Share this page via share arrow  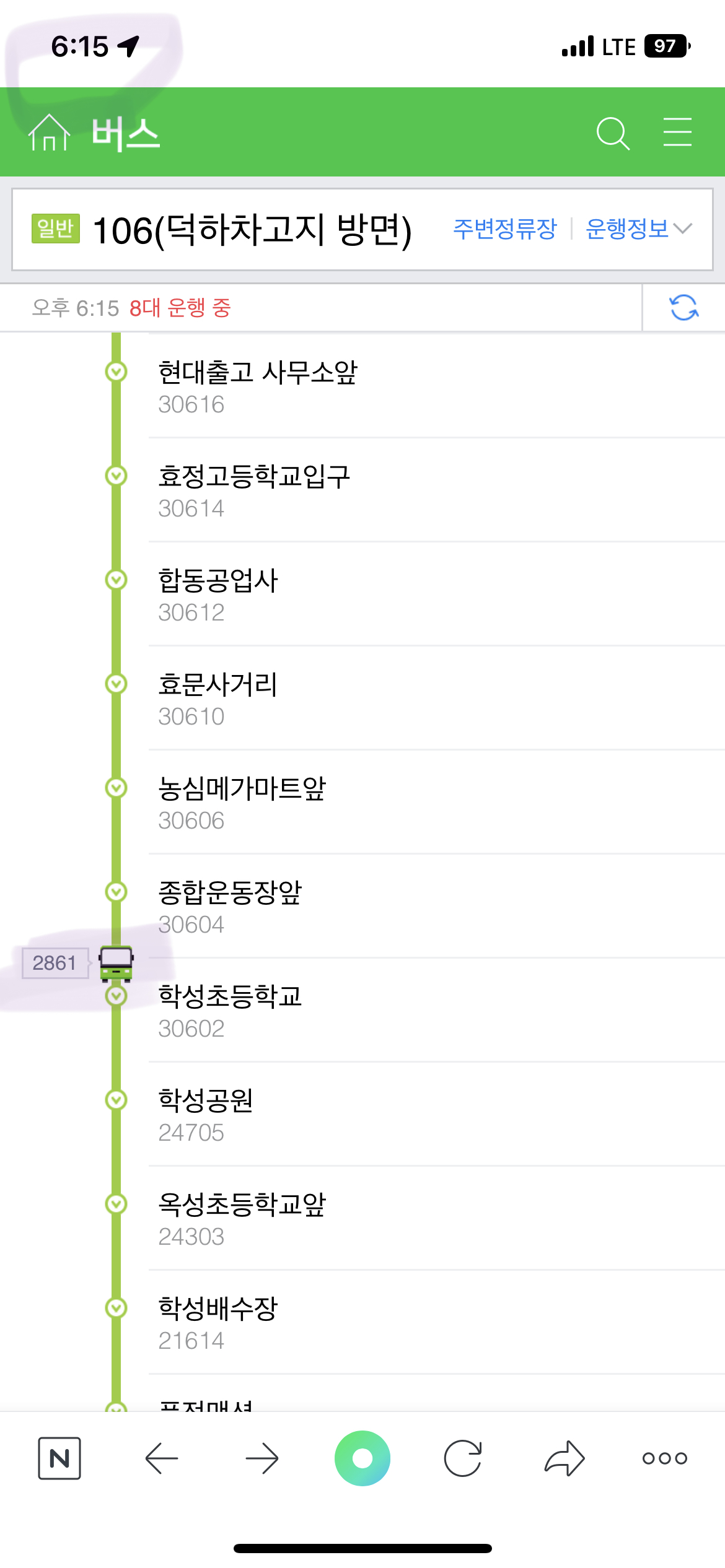[564, 1458]
